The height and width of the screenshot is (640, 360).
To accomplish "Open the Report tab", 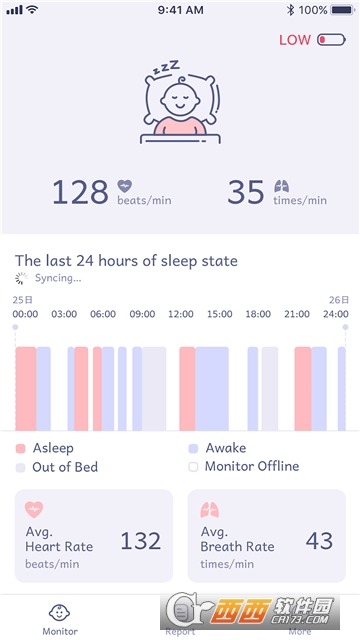I will (x=180, y=619).
